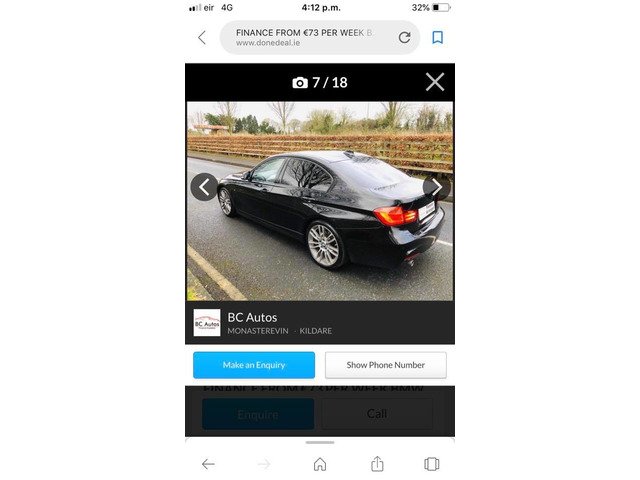Tap Make an Enquiry button
The width and height of the screenshot is (640, 480).
coord(253,365)
